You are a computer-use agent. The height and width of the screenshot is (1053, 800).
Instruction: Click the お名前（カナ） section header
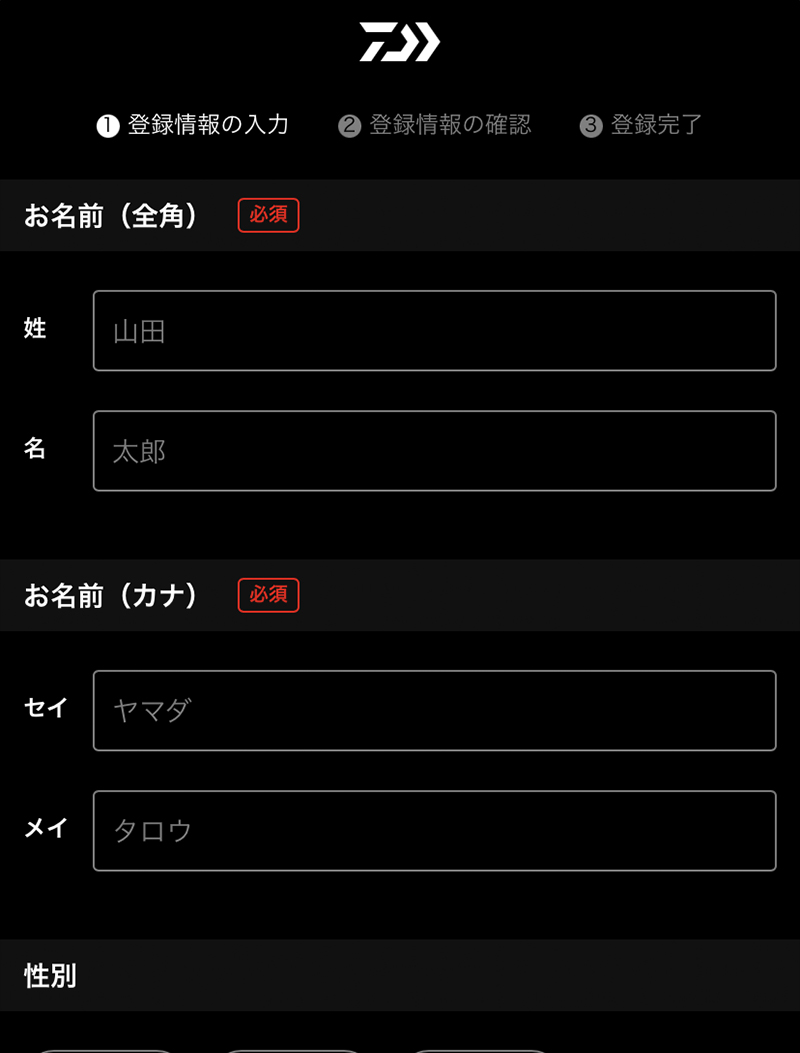[x=110, y=595]
